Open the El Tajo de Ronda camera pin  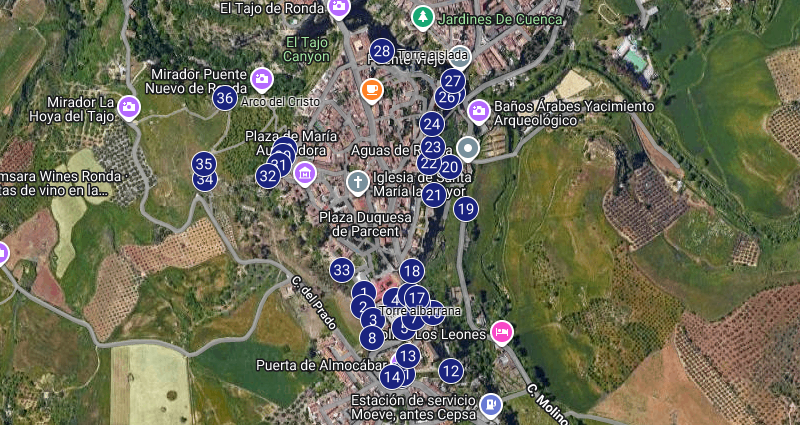(x=339, y=8)
